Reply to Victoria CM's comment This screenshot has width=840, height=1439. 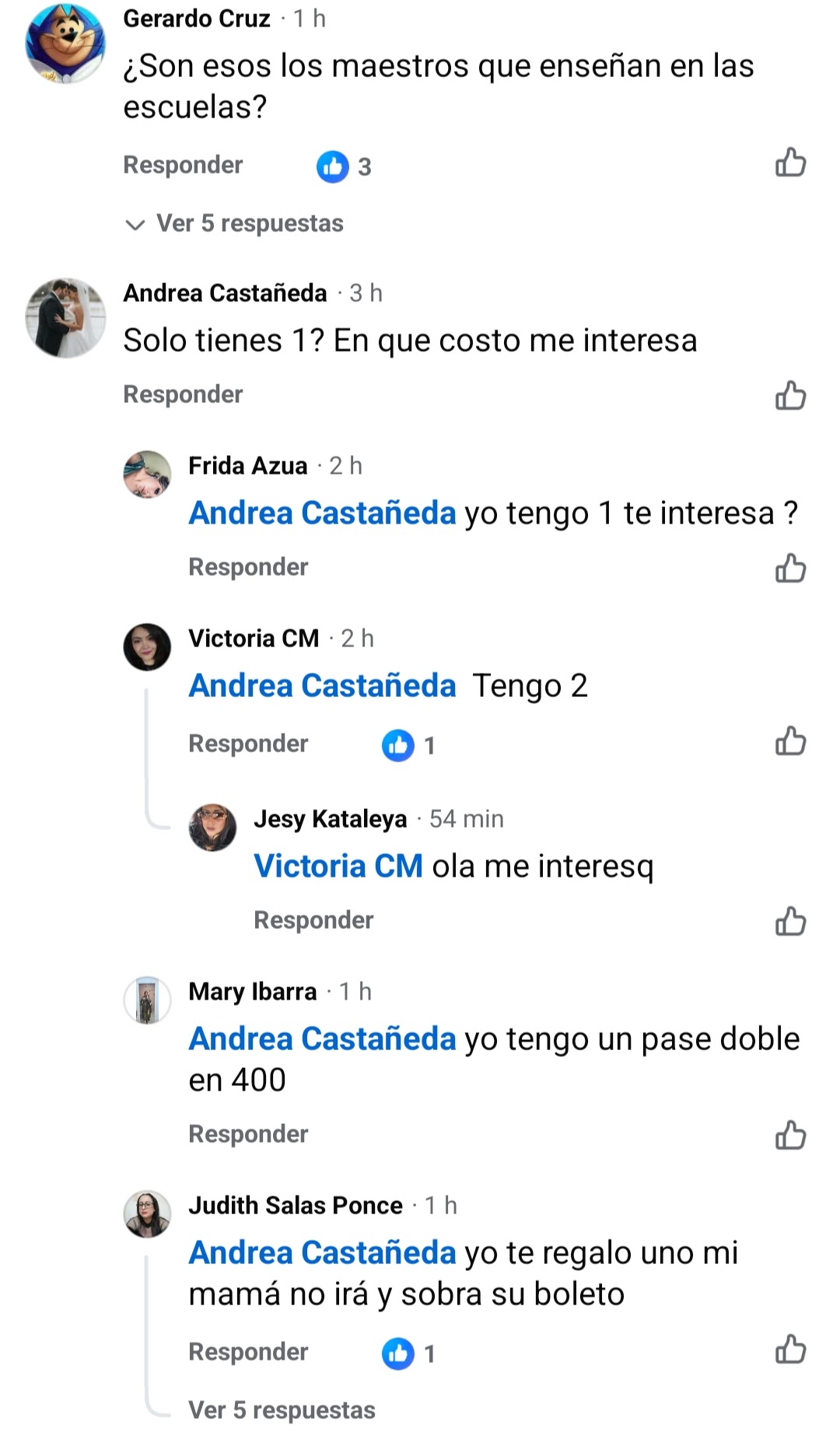click(248, 744)
